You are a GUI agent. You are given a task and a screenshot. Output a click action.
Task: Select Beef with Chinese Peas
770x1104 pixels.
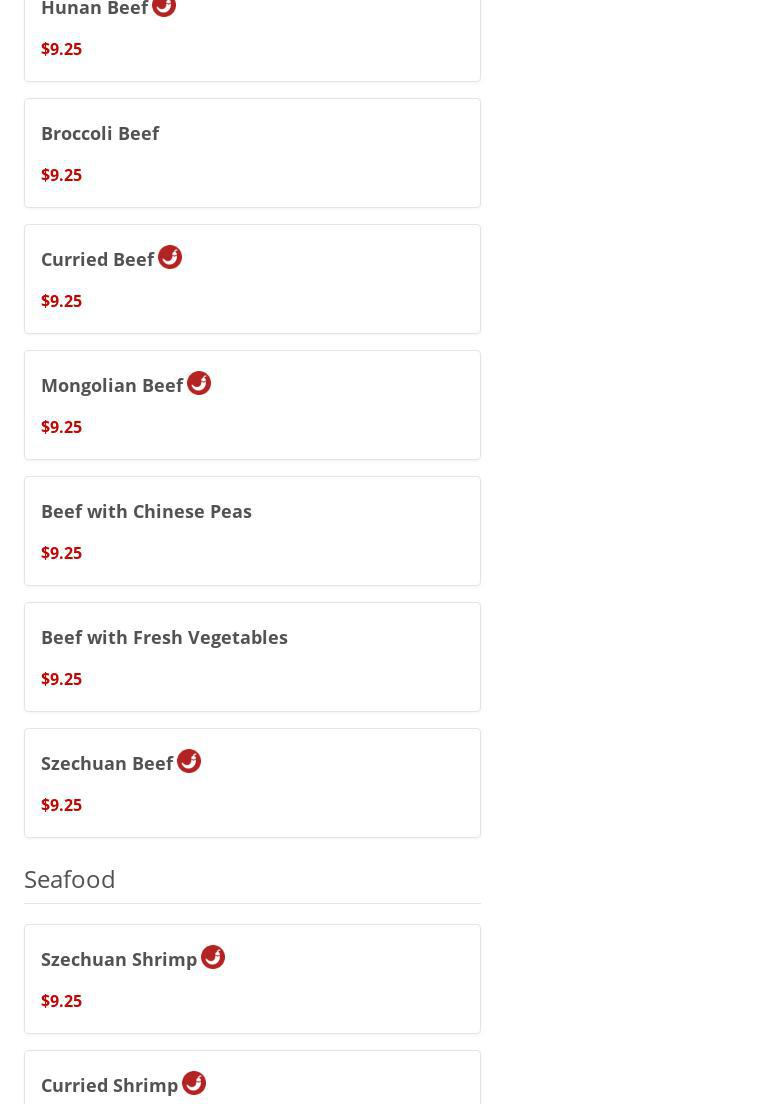click(252, 531)
